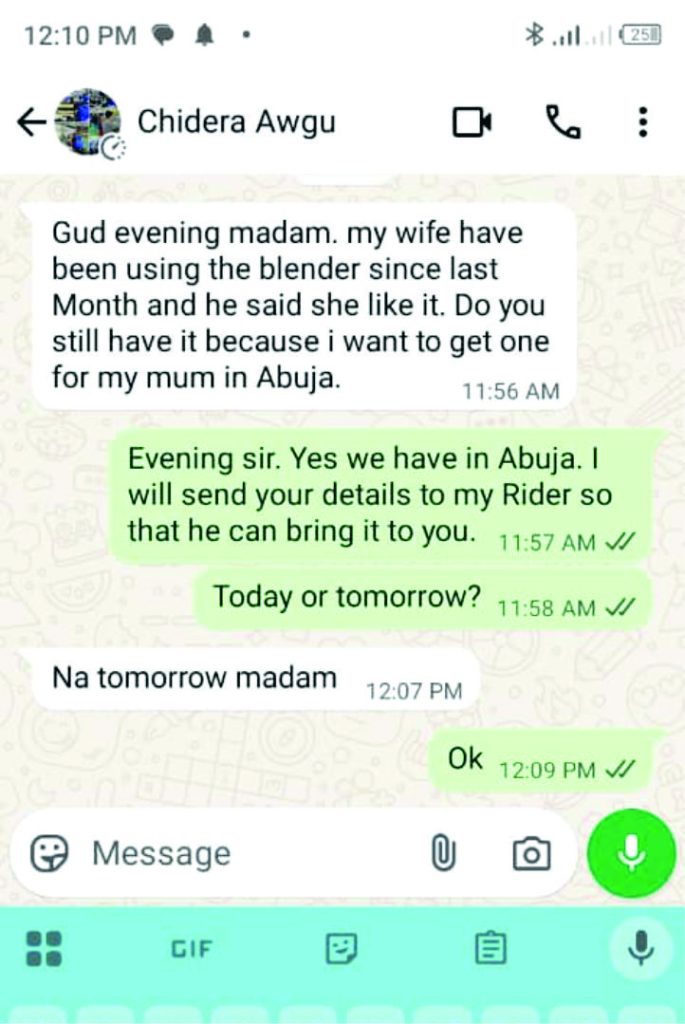This screenshot has height=1024, width=685.
Task: Open Chidera Awgu's contact info
Action: [x=236, y=122]
